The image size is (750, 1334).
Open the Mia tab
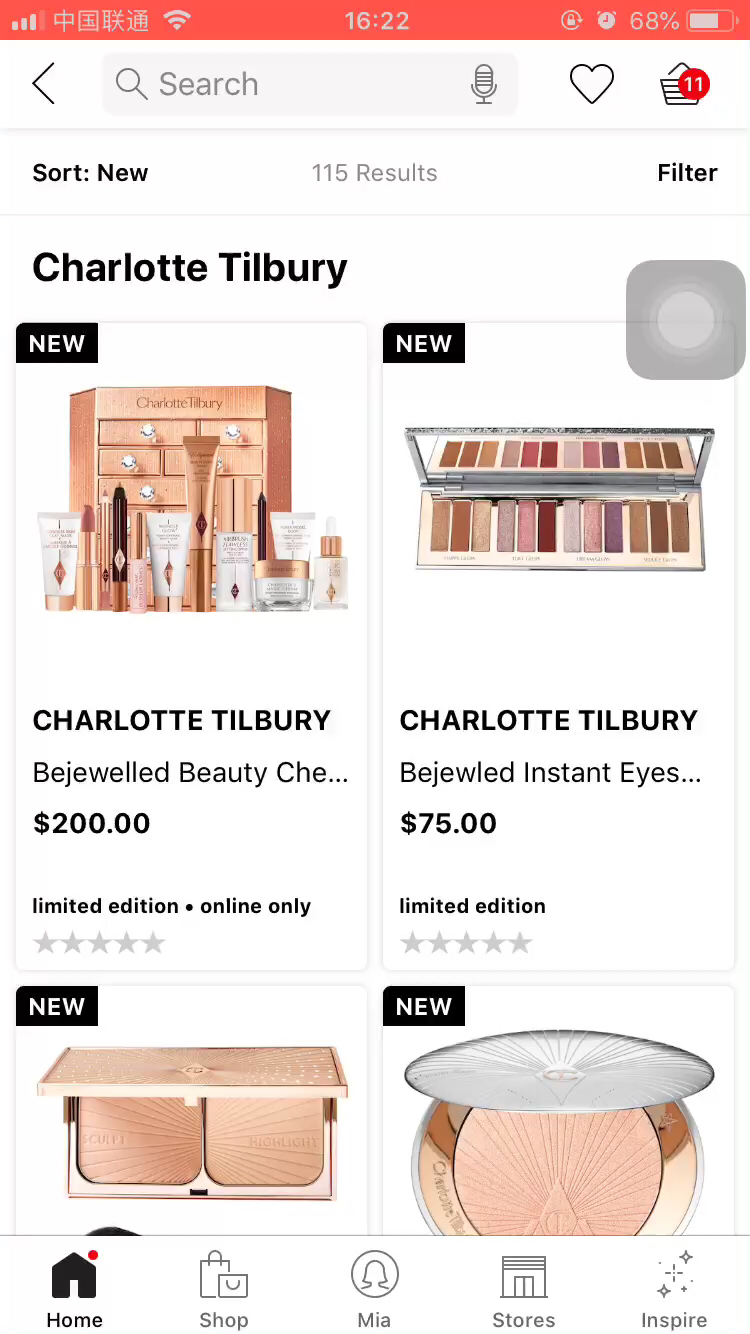pos(374,1290)
